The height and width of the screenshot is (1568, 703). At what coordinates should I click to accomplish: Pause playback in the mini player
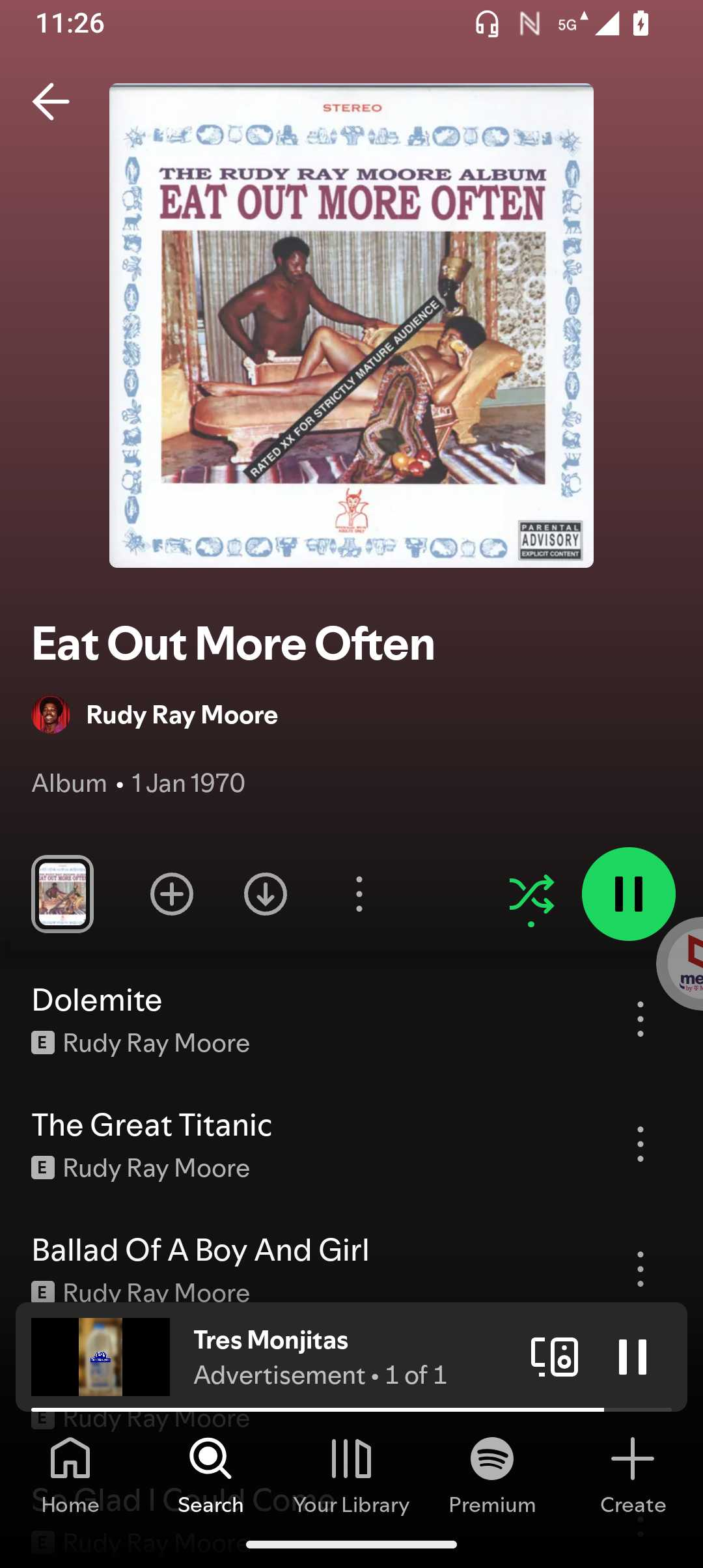coord(632,1357)
